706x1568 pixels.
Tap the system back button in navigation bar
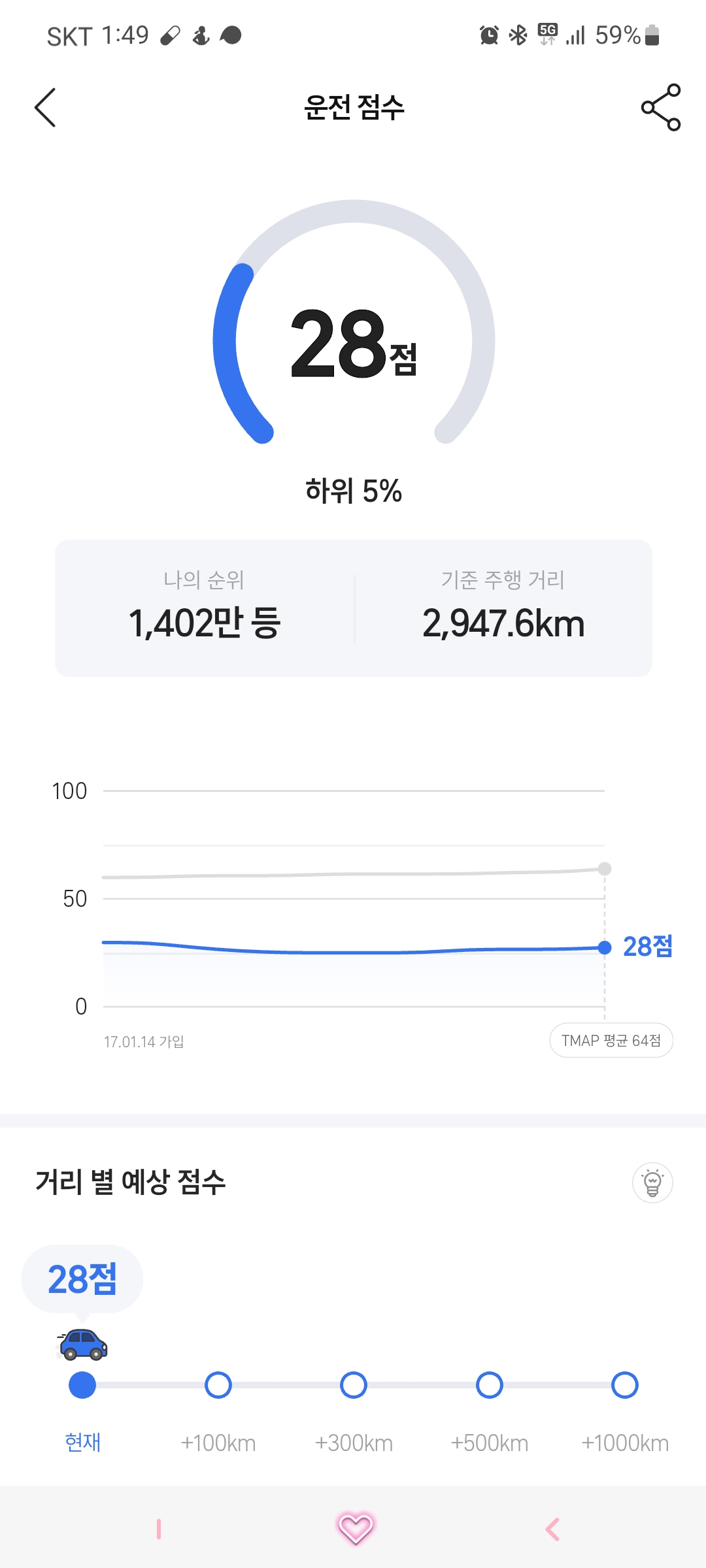pyautogui.click(x=553, y=1529)
